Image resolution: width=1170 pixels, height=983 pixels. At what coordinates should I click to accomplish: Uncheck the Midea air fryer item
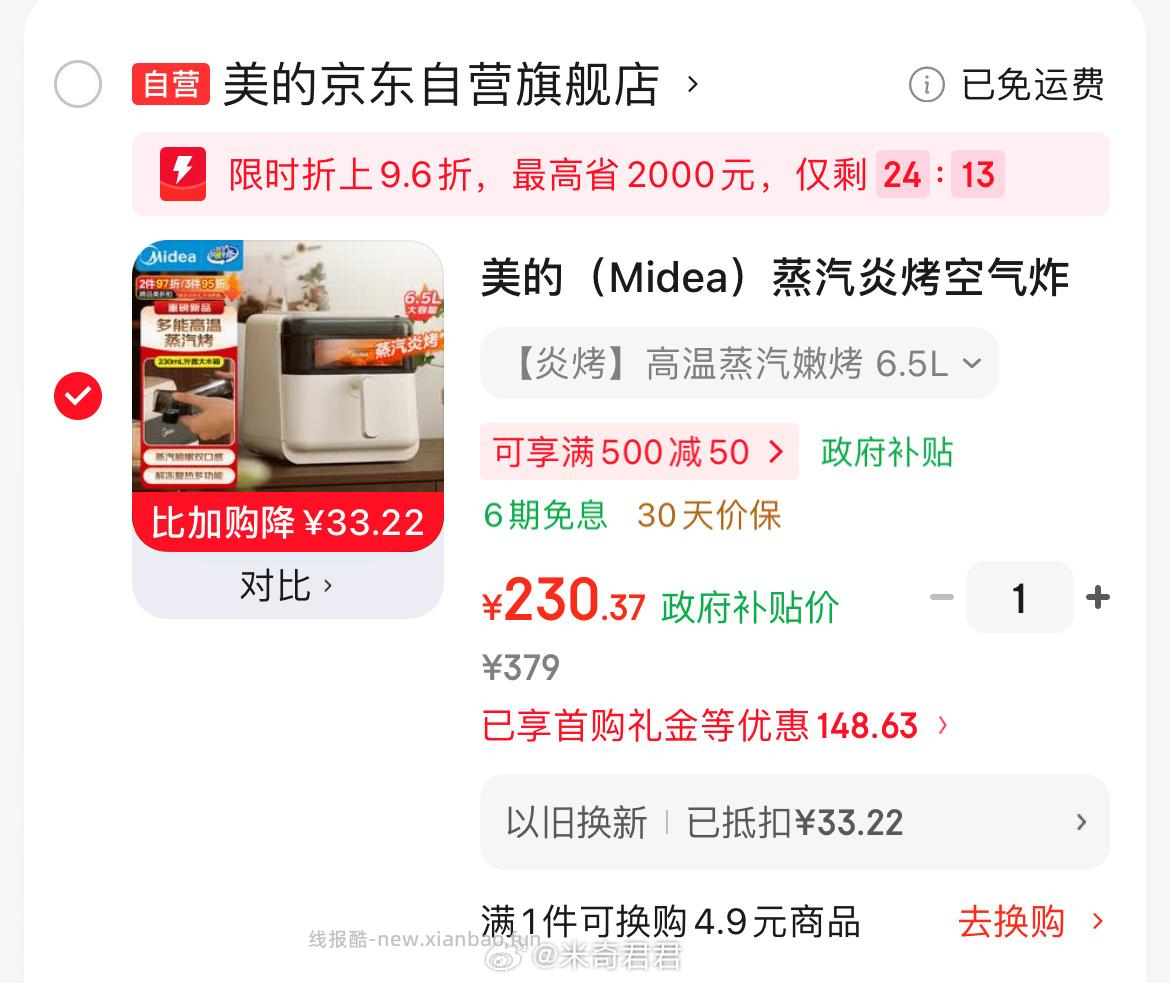coord(78,397)
